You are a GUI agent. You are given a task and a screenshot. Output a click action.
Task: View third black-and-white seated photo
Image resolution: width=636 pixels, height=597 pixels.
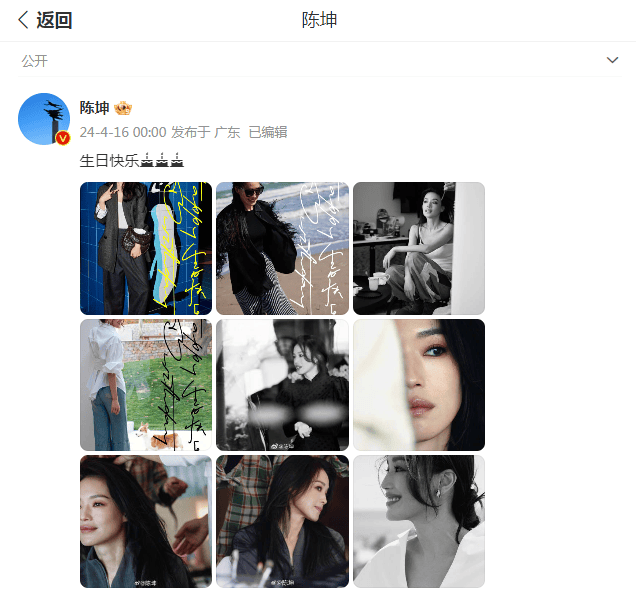(x=418, y=248)
